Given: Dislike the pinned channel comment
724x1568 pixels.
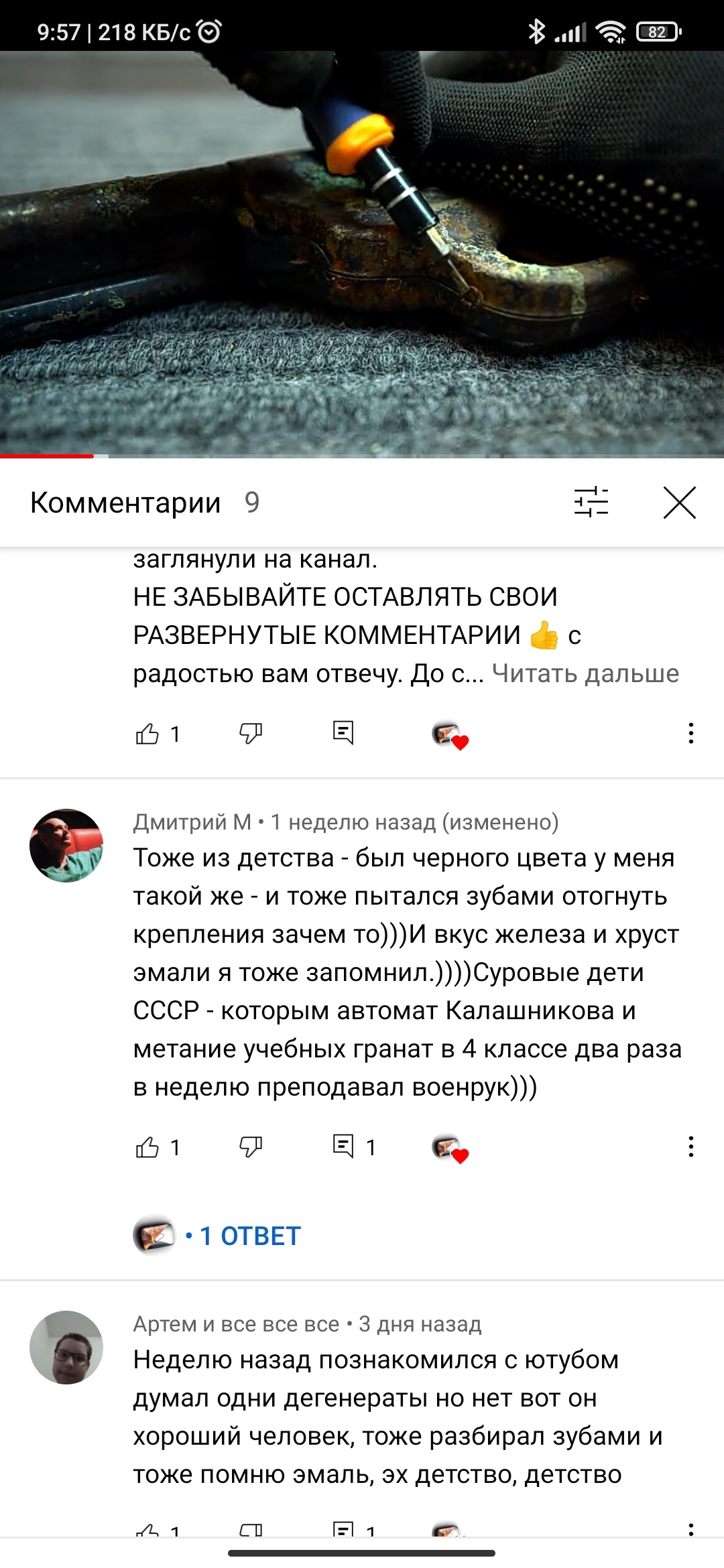Looking at the screenshot, I should pos(251,734).
